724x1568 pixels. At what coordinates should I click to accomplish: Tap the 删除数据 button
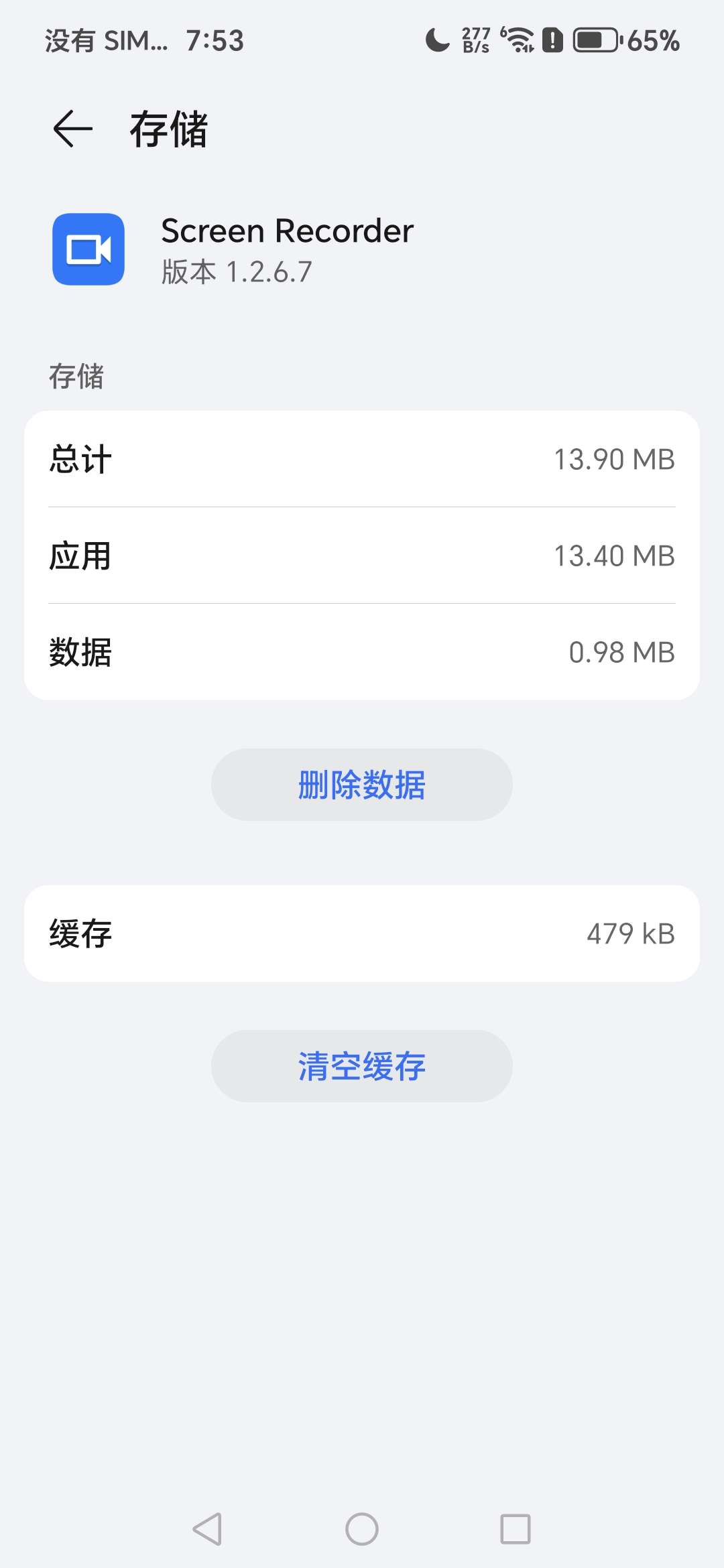(361, 785)
